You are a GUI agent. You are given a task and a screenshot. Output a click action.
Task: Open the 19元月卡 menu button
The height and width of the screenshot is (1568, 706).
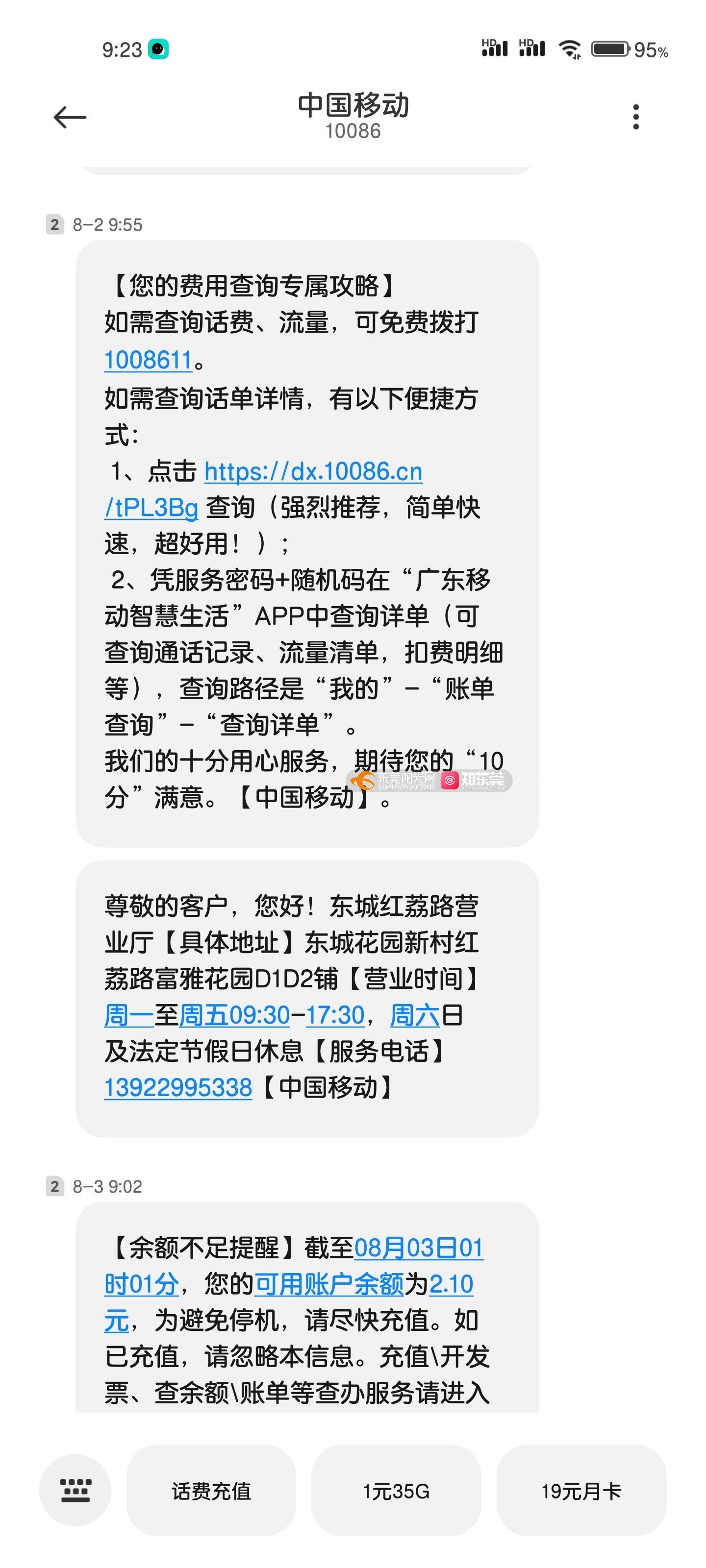581,1491
